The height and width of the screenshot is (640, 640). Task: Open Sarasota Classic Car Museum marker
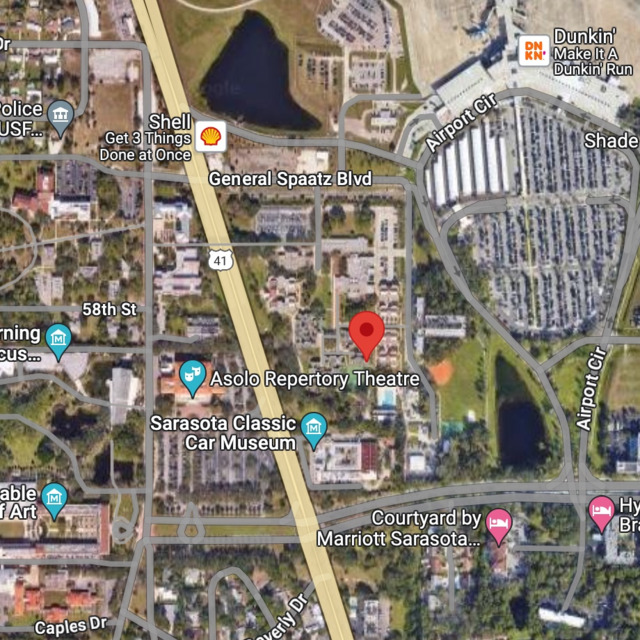[314, 429]
